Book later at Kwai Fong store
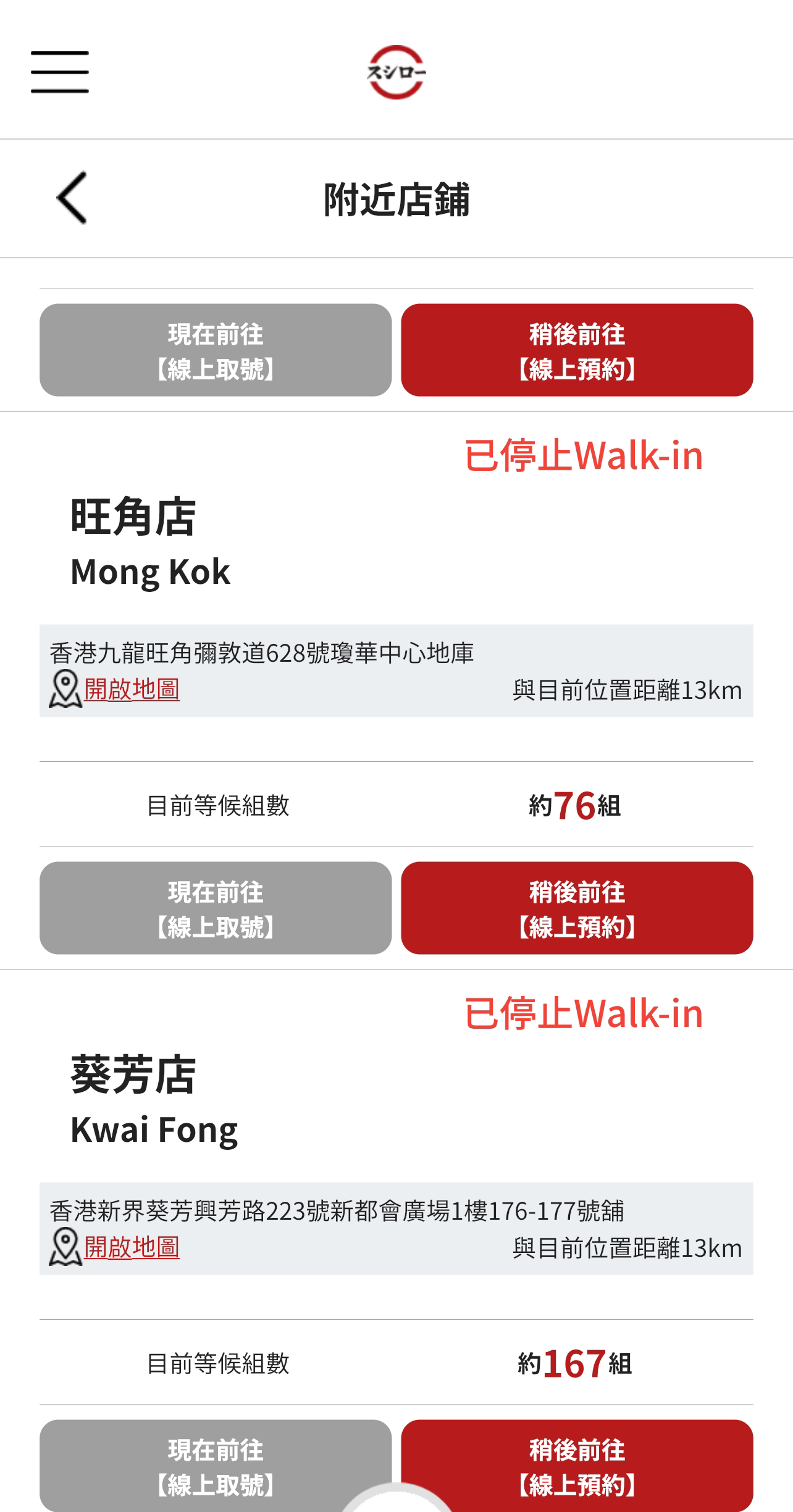 pos(577,1466)
